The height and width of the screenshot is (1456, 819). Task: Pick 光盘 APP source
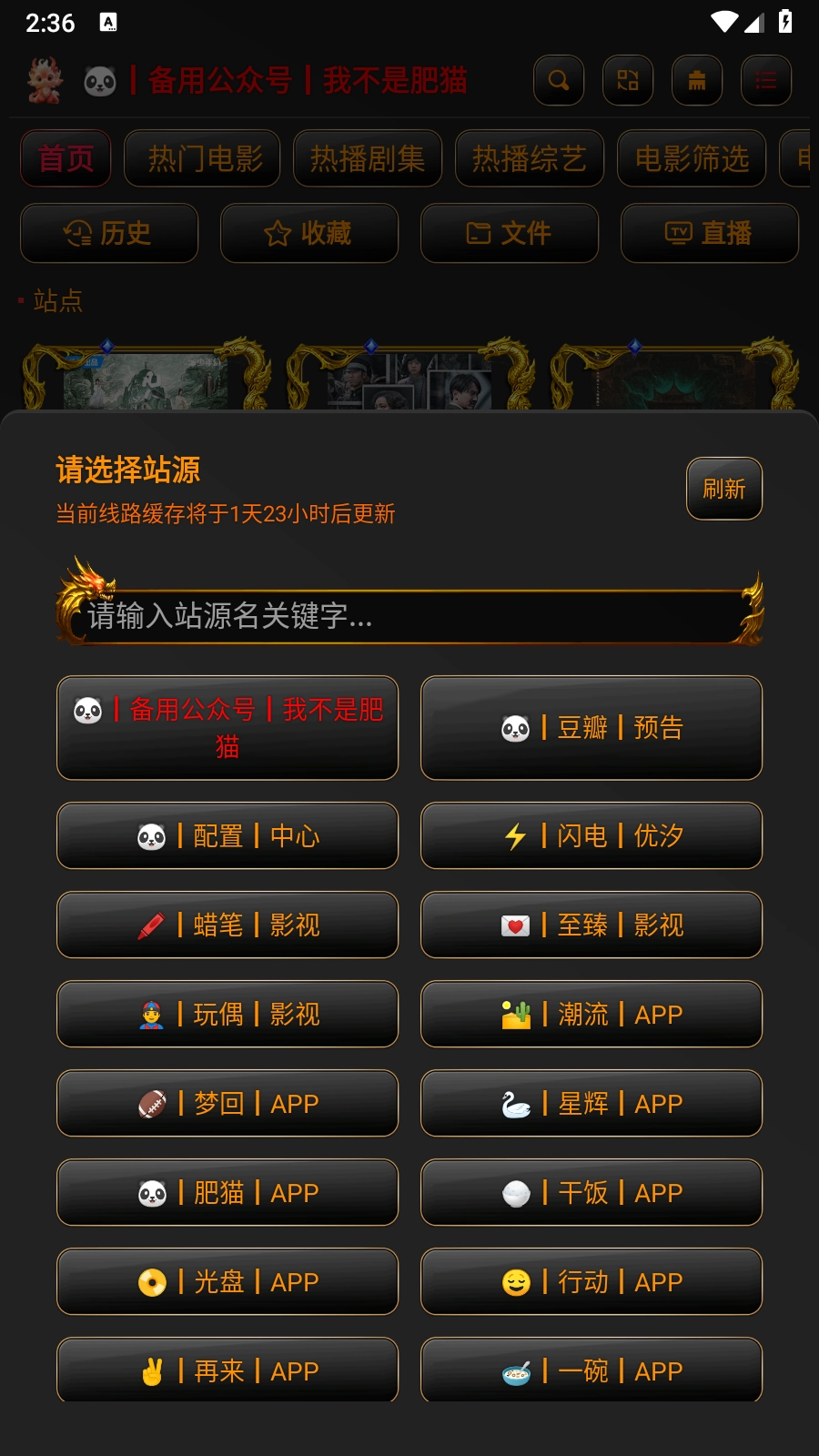click(227, 1281)
